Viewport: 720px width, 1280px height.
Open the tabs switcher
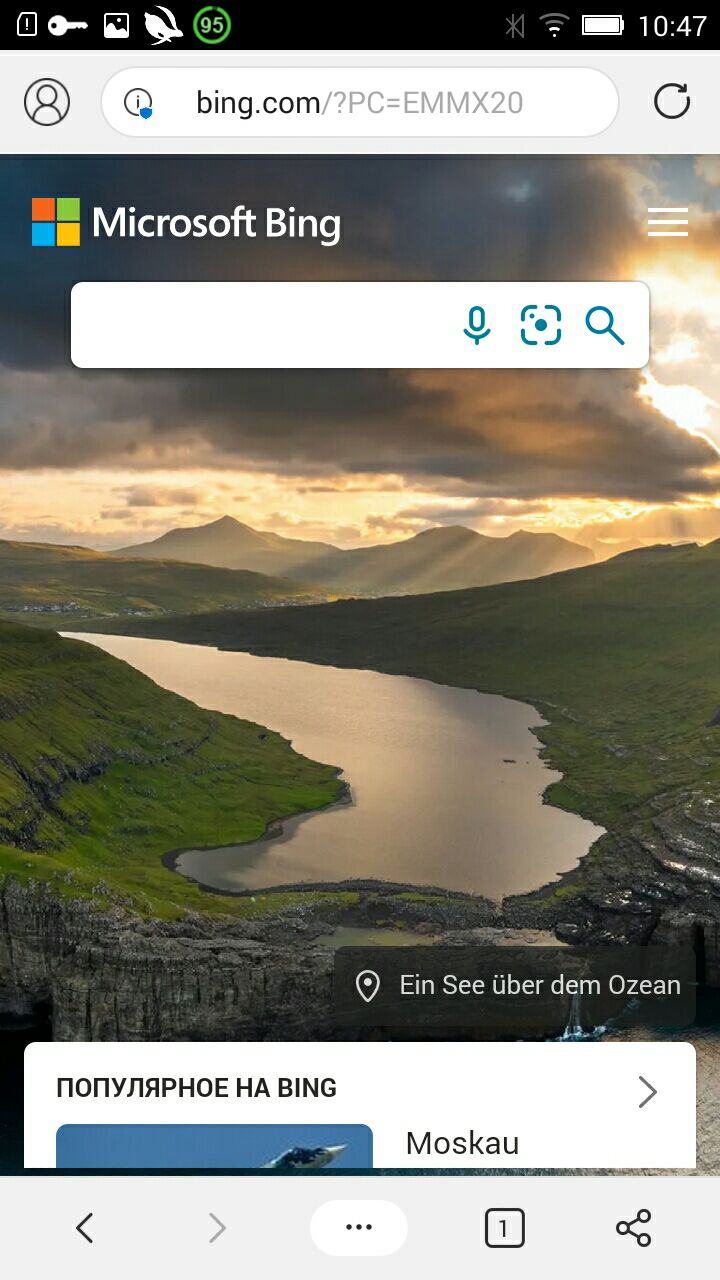click(x=504, y=1228)
